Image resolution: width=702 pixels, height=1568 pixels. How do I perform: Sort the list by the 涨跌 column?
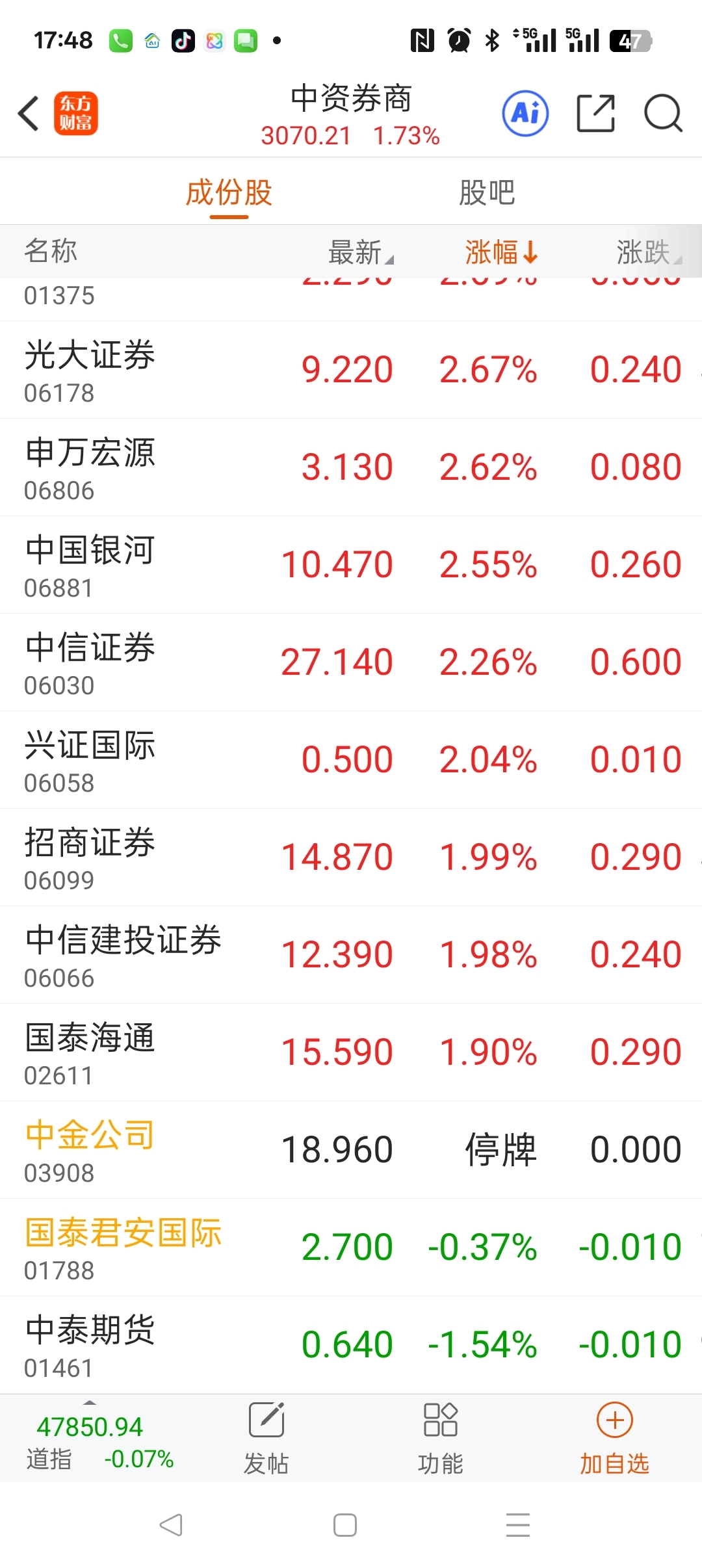point(649,252)
